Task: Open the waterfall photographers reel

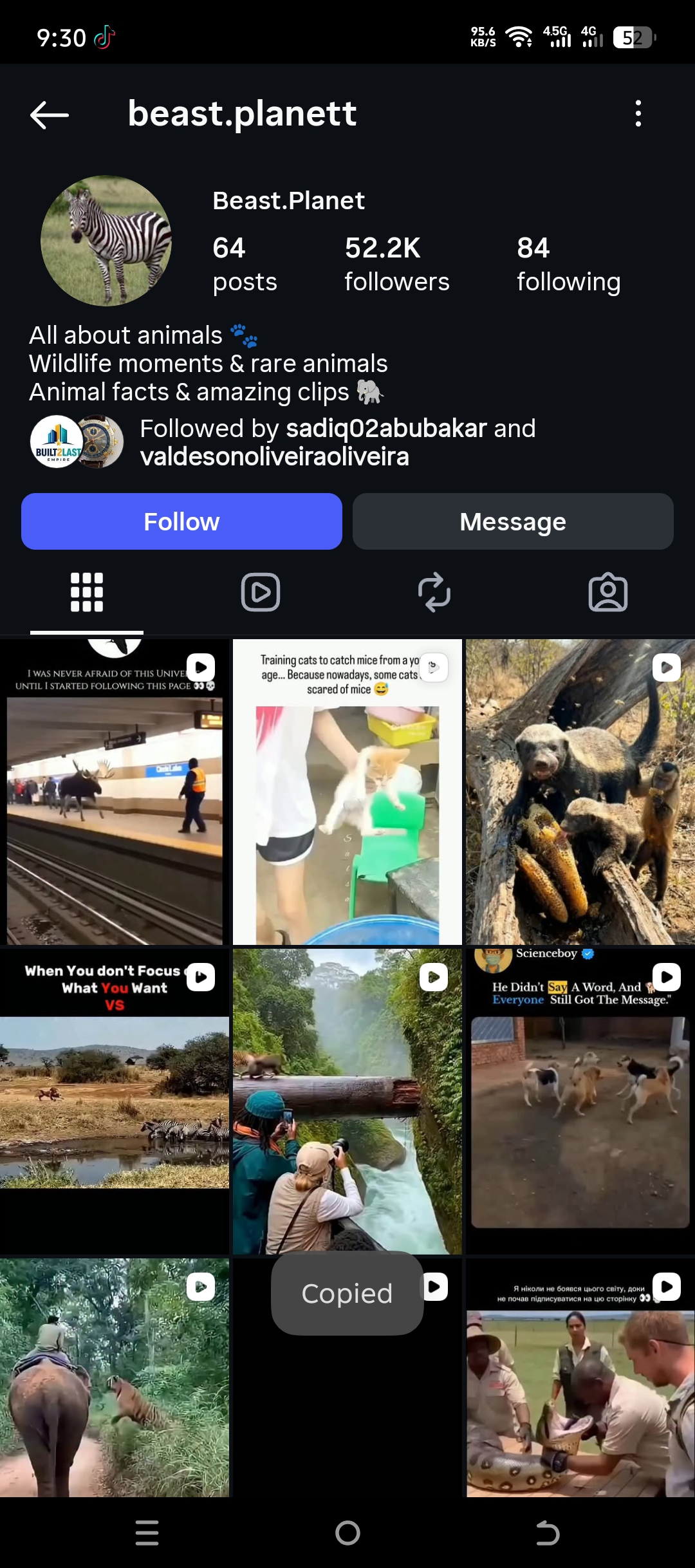Action: tap(347, 1101)
